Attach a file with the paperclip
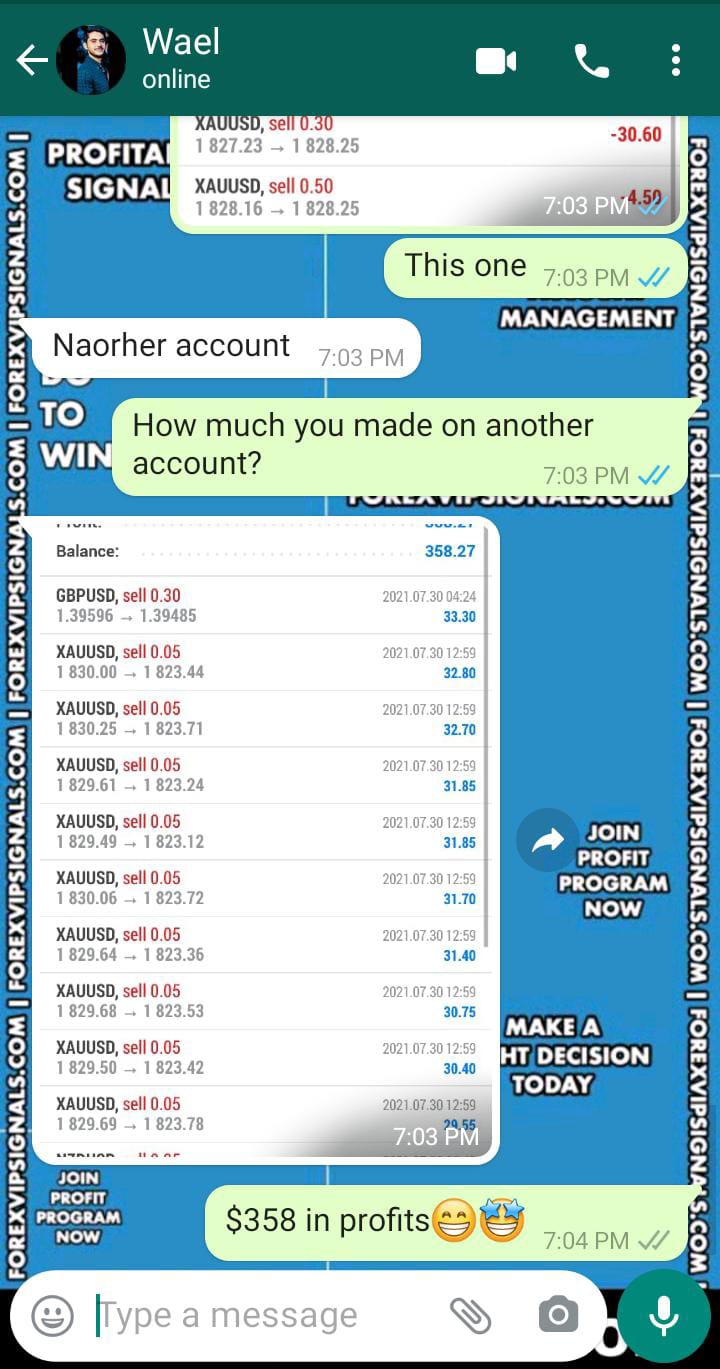Screen dimensions: 720x1369 [x=470, y=1316]
